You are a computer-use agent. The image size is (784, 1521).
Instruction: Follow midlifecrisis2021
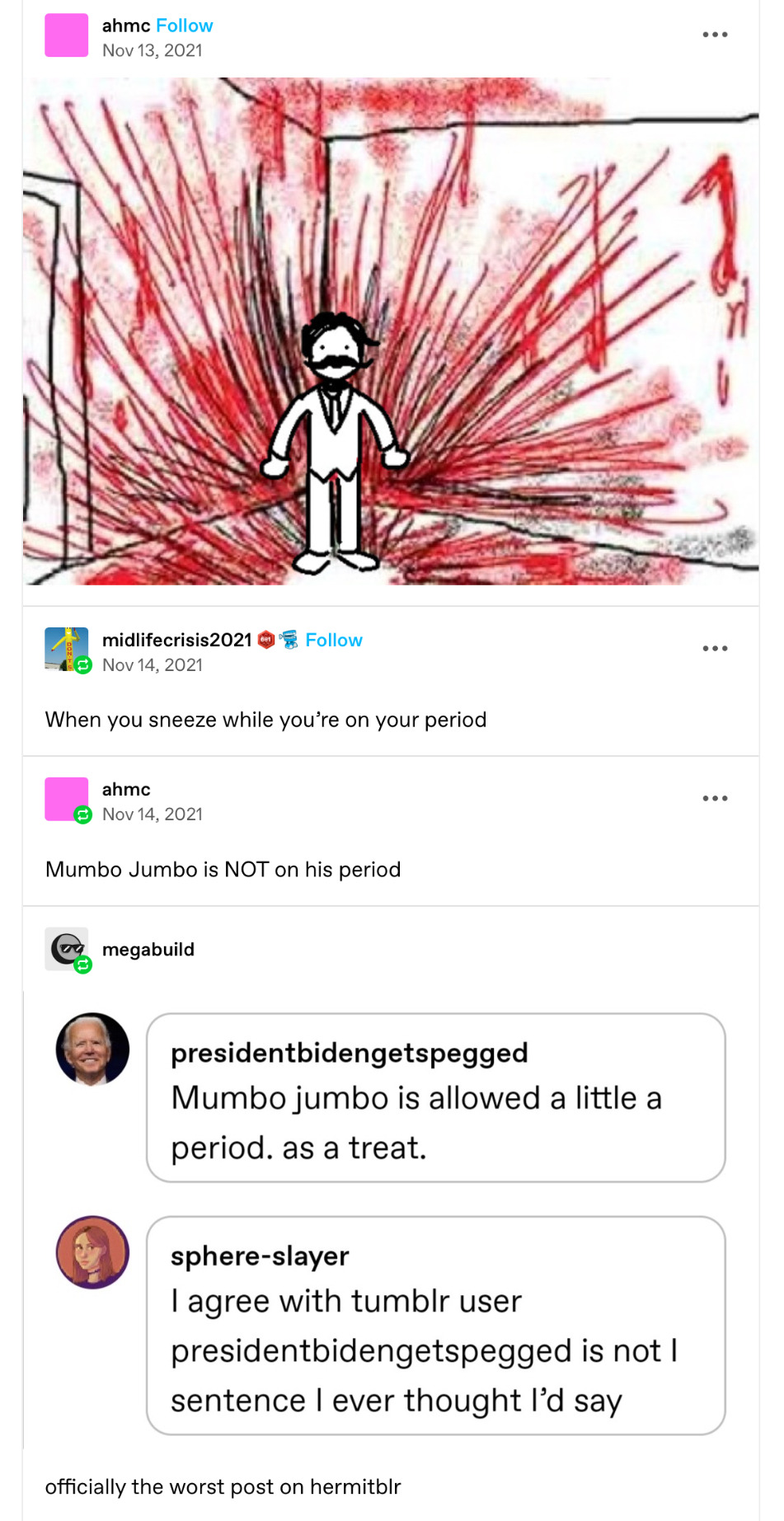[x=333, y=640]
